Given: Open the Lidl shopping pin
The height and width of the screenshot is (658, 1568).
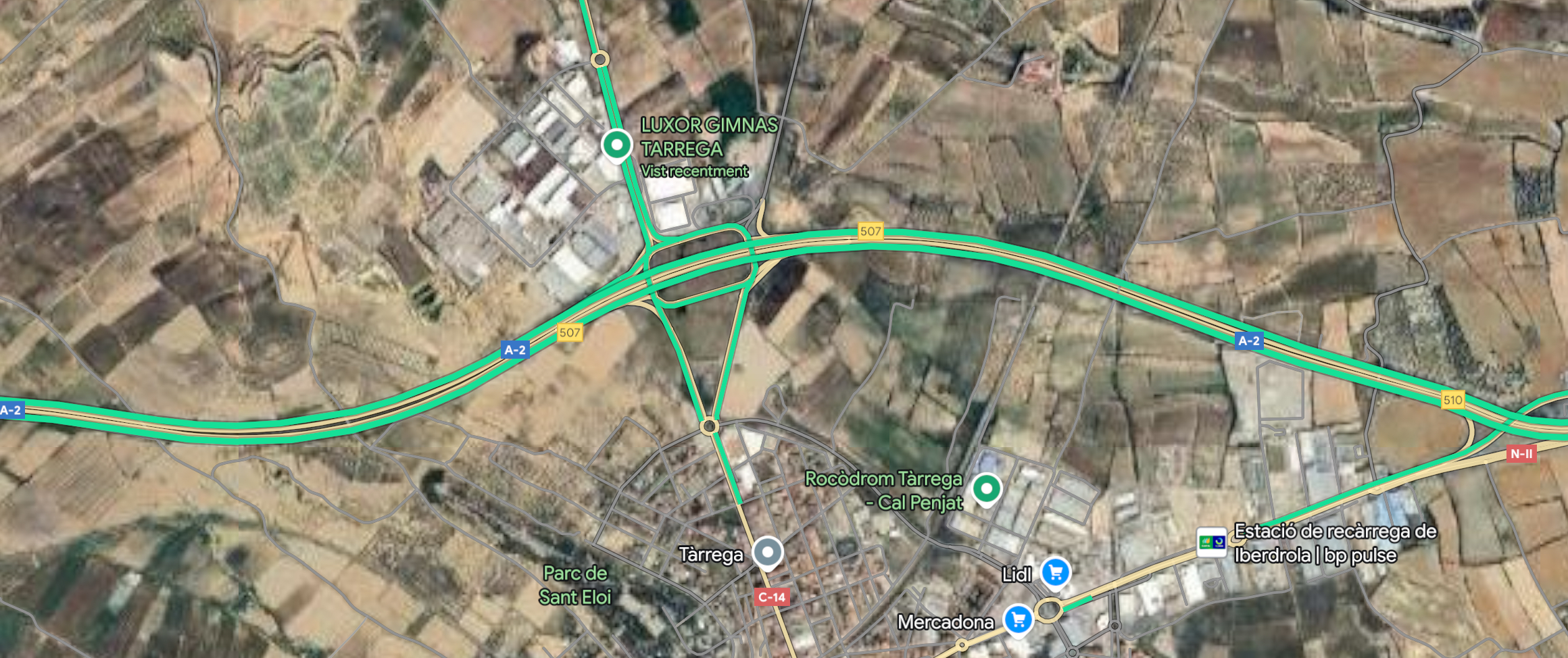Looking at the screenshot, I should (x=1055, y=572).
